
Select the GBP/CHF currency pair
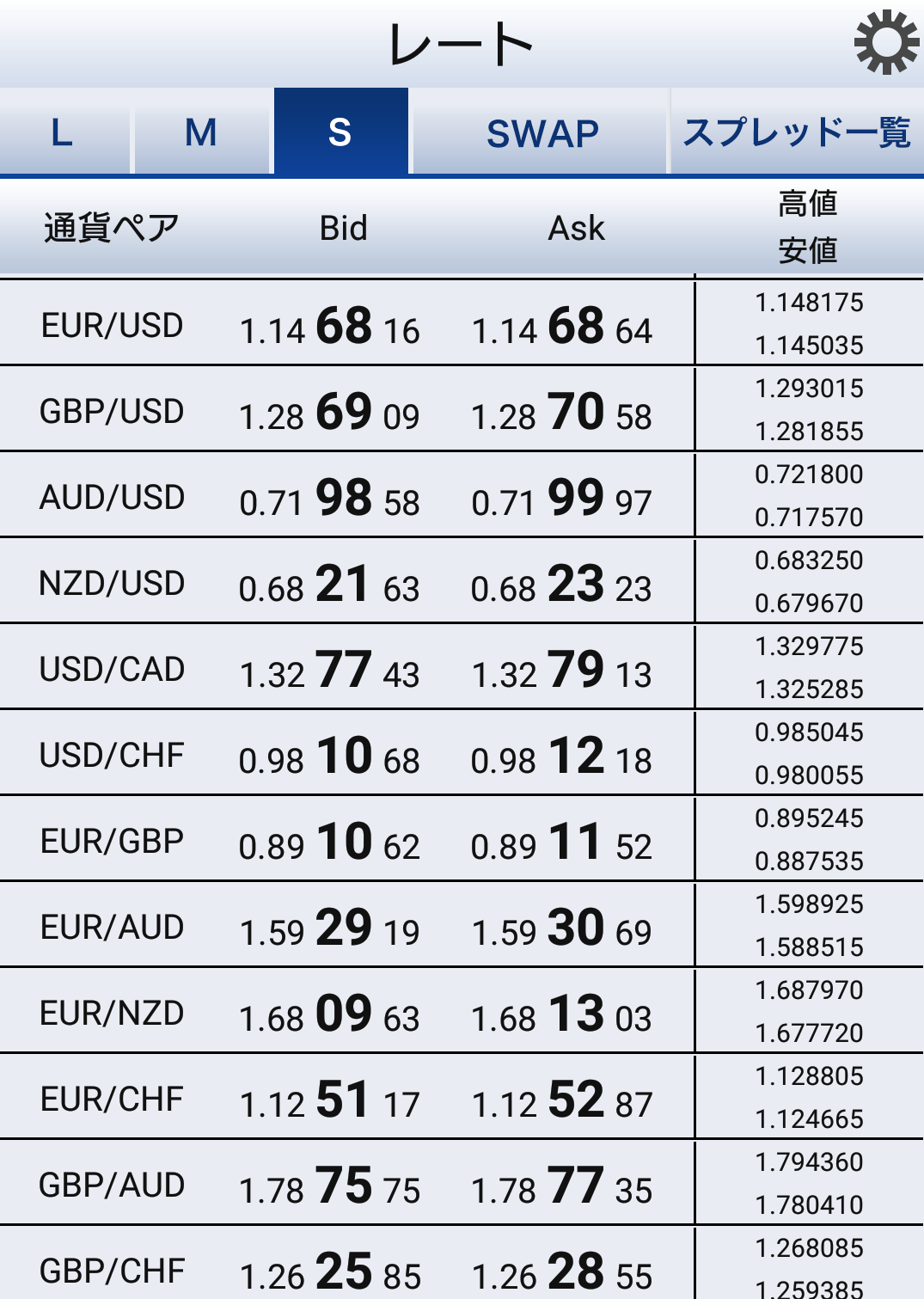(113, 1270)
